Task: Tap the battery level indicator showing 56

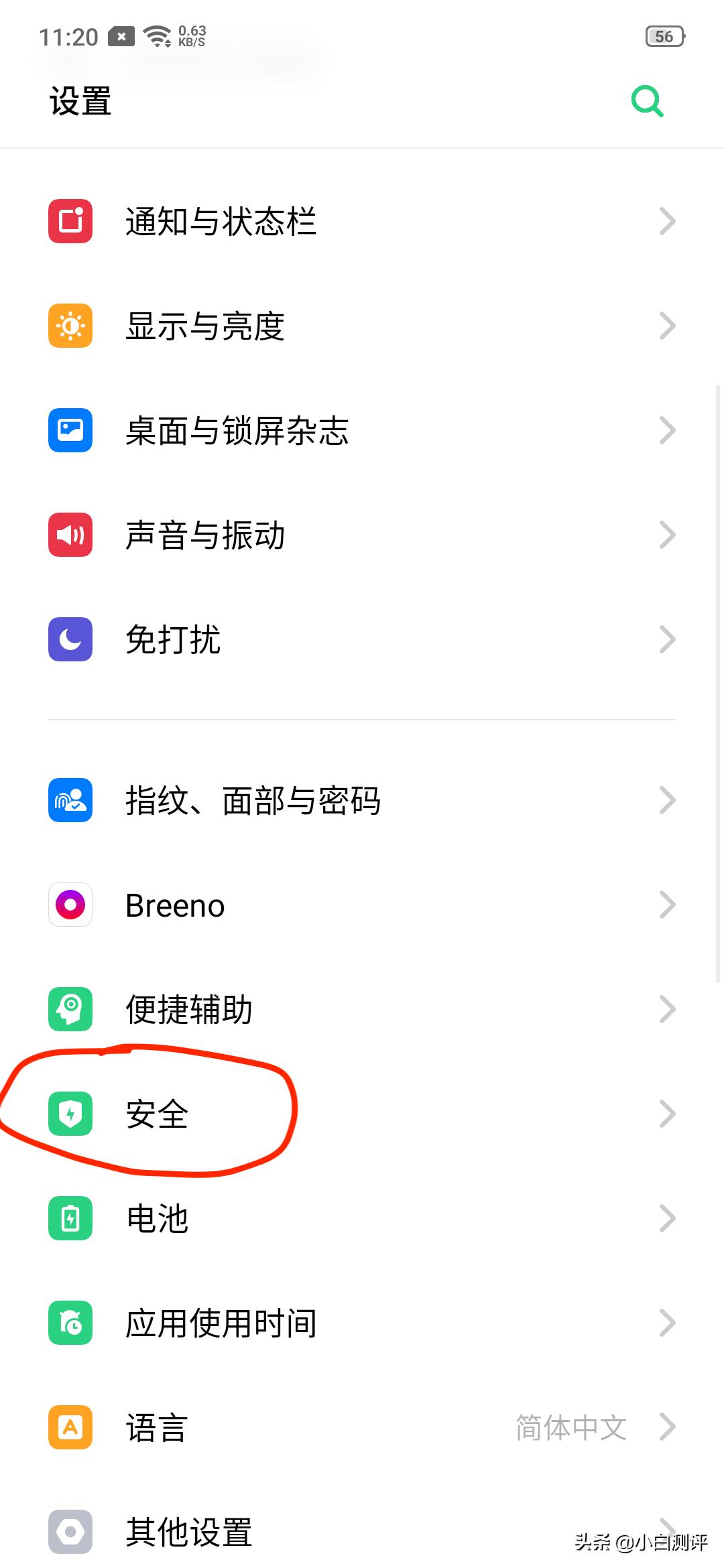Action: coord(664,37)
